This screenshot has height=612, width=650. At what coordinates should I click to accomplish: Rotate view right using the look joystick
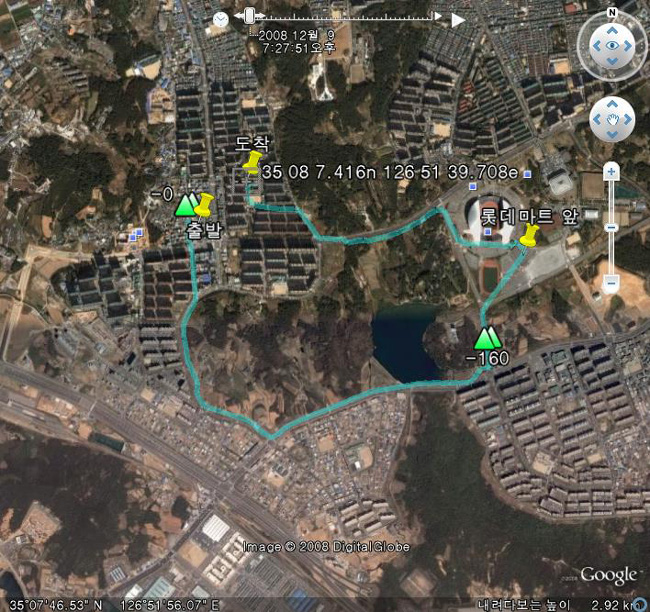(x=627, y=44)
